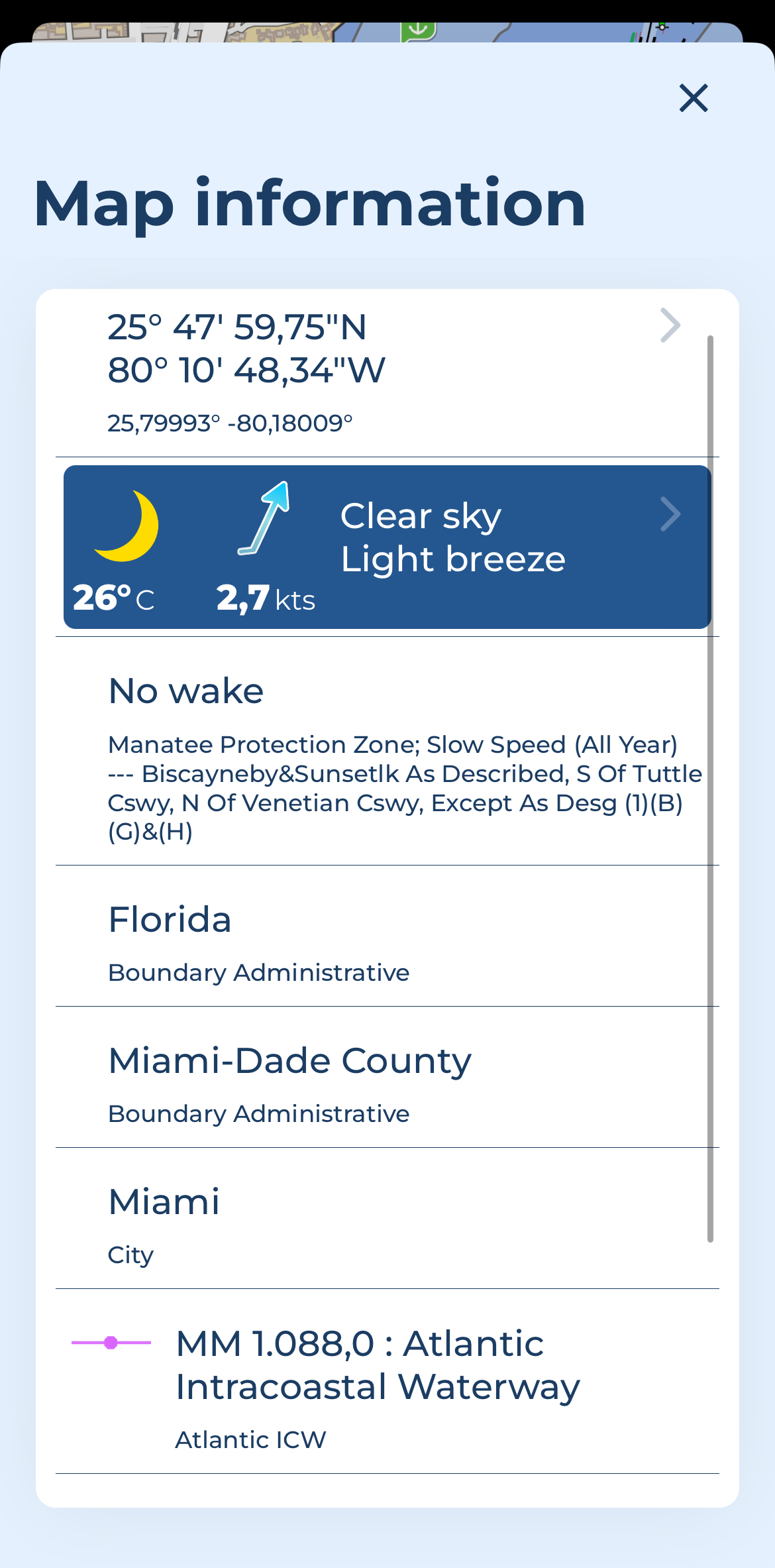Close the Map information panel
The height and width of the screenshot is (1568, 775).
click(x=694, y=98)
